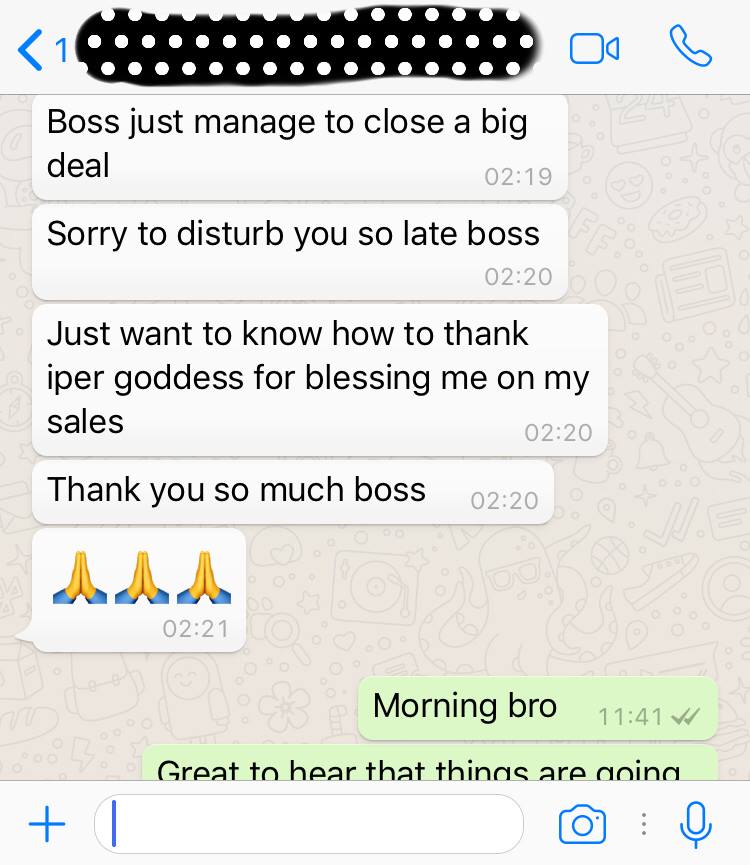Start a voice call
The height and width of the screenshot is (865, 750).
pos(690,46)
